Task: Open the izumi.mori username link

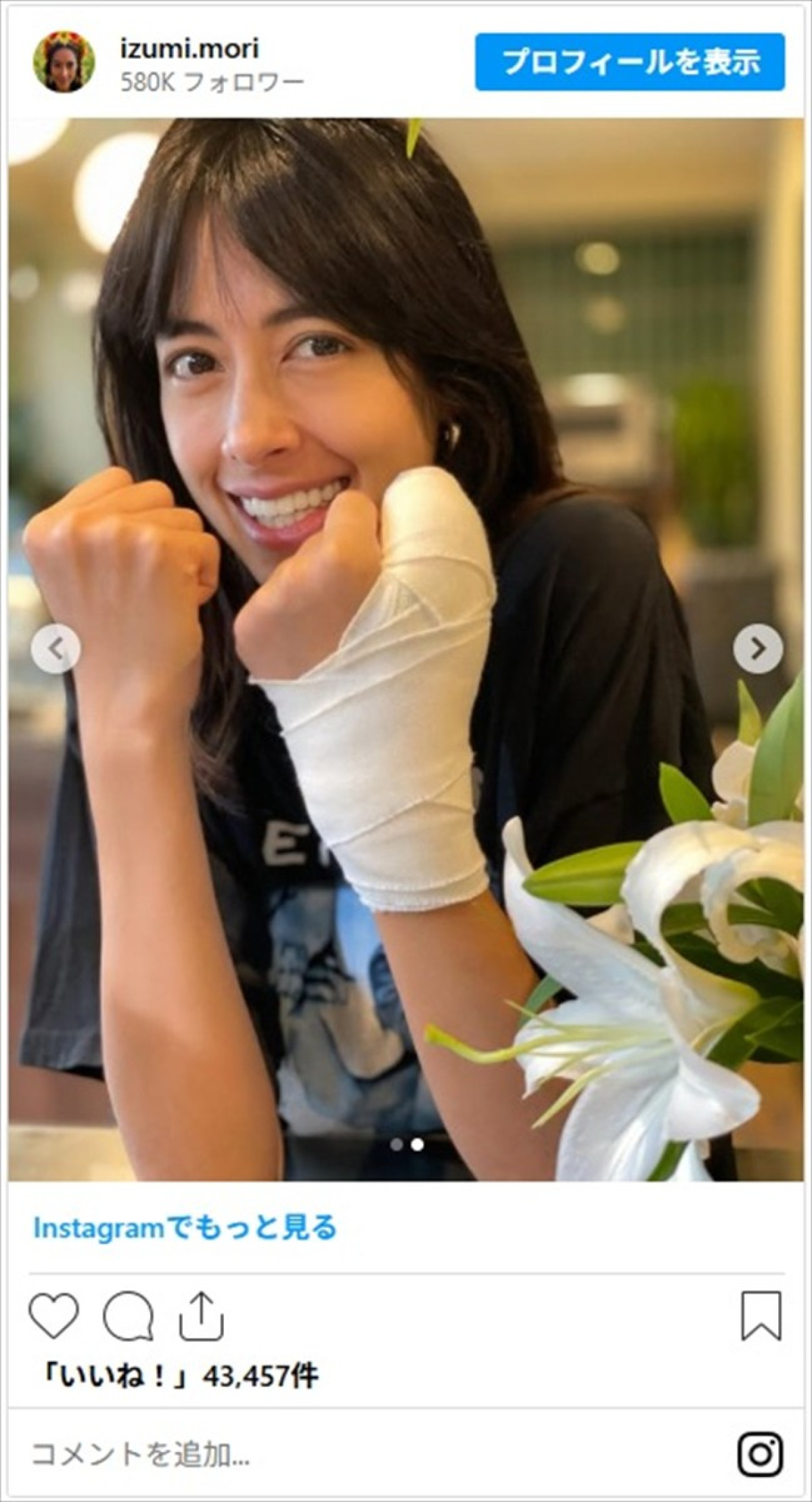Action: point(189,49)
